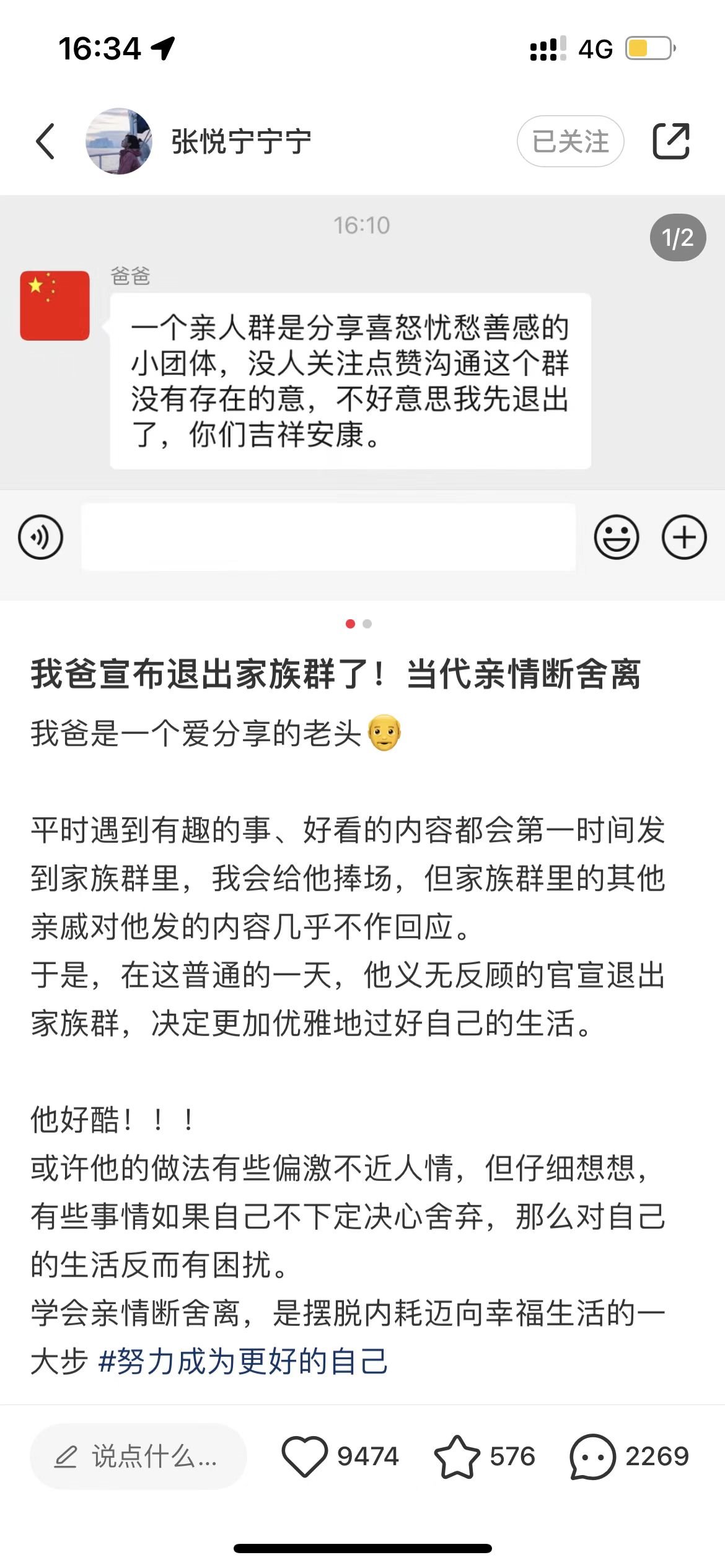This screenshot has width=725, height=1568.
Task: Share this post via share icon
Action: tap(671, 141)
